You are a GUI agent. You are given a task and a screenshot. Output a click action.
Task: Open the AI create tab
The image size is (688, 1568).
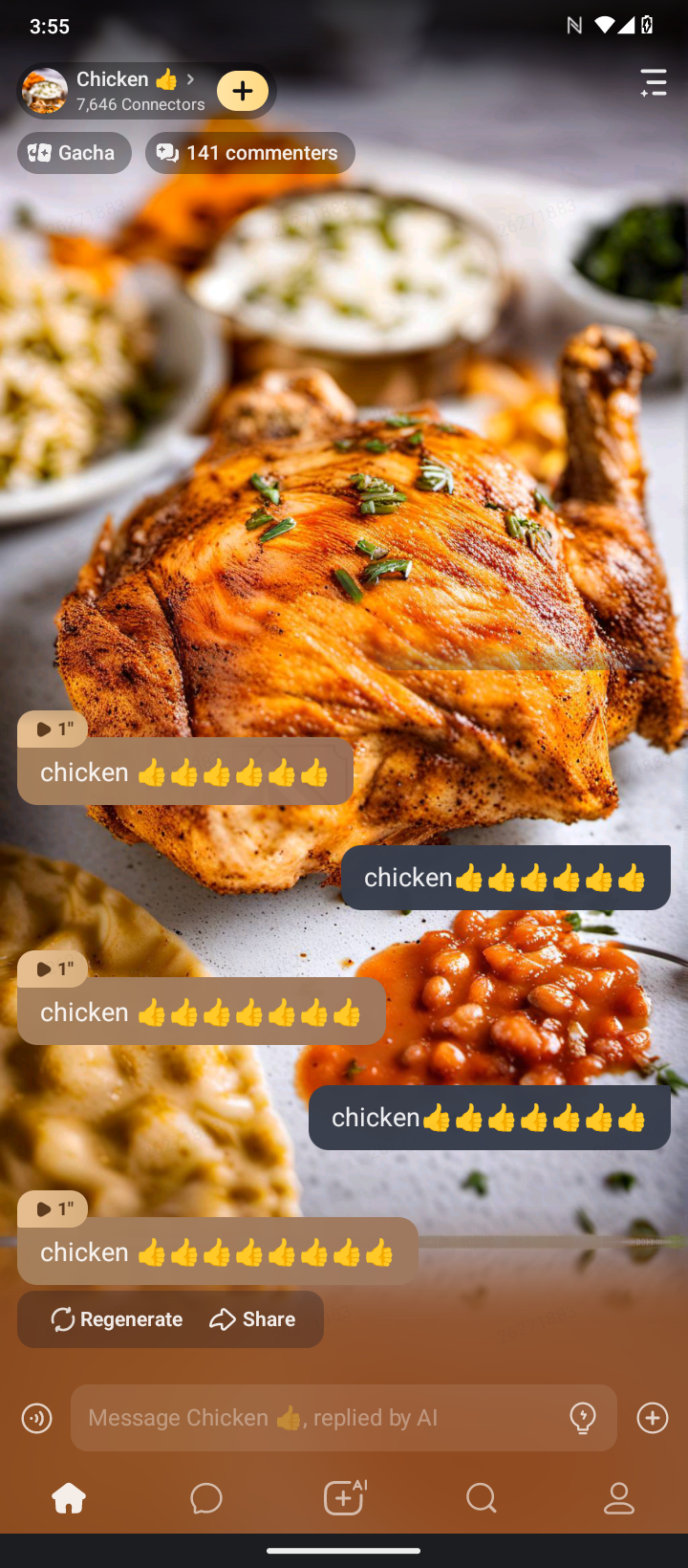[344, 1498]
